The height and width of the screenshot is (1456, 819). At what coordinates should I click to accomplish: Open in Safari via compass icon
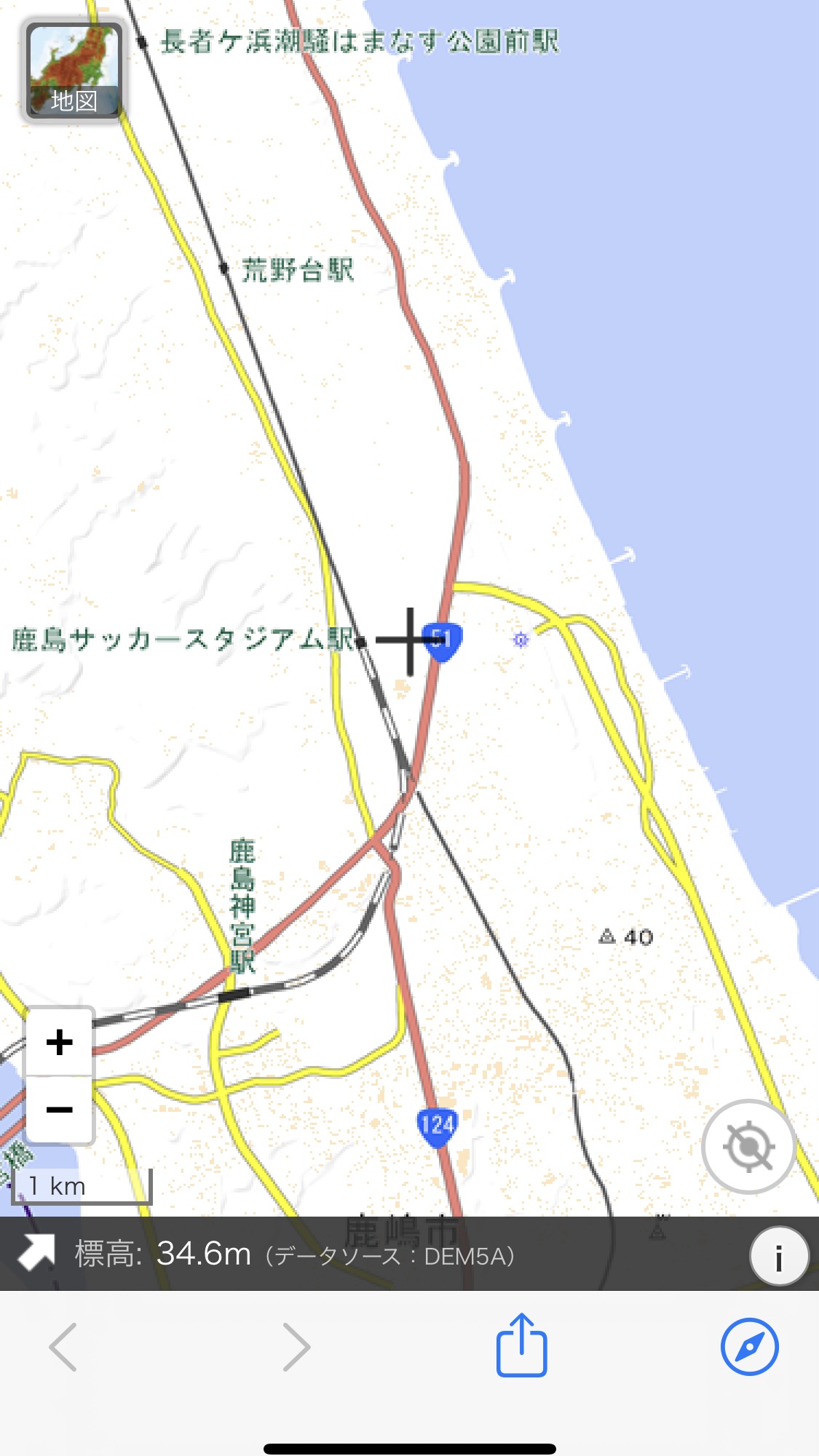coord(749,1346)
